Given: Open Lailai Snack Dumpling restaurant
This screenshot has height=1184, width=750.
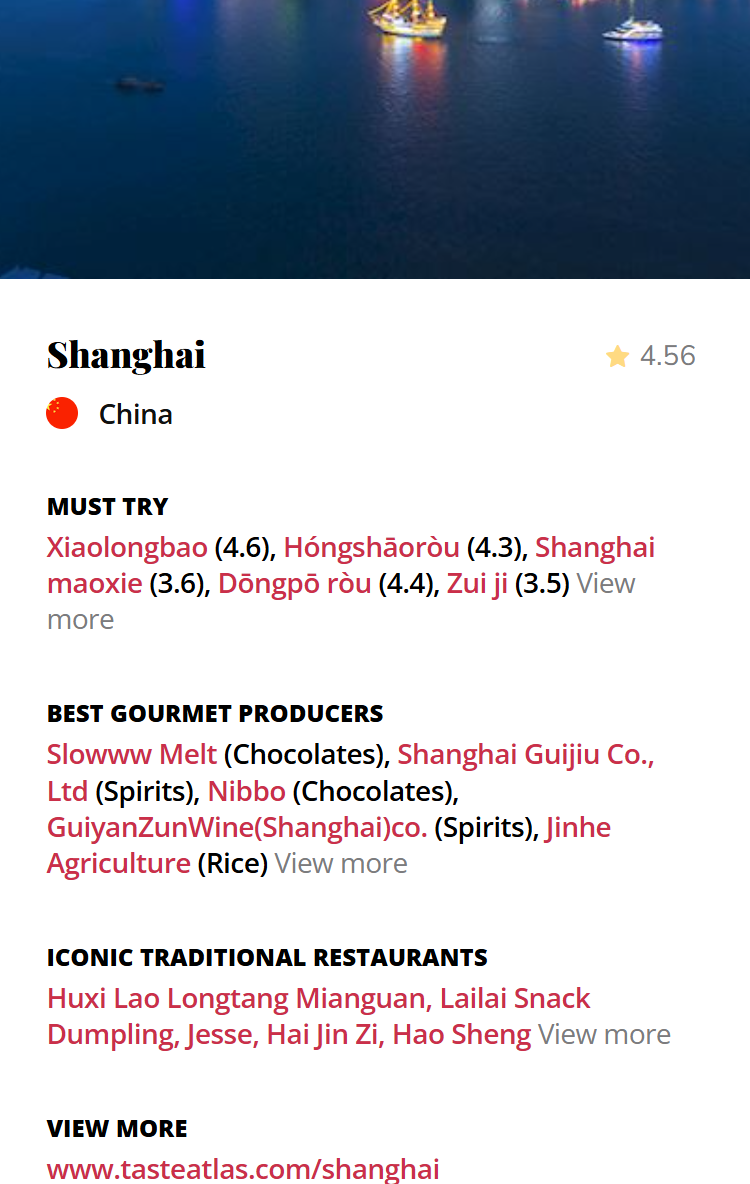Looking at the screenshot, I should [515, 999].
